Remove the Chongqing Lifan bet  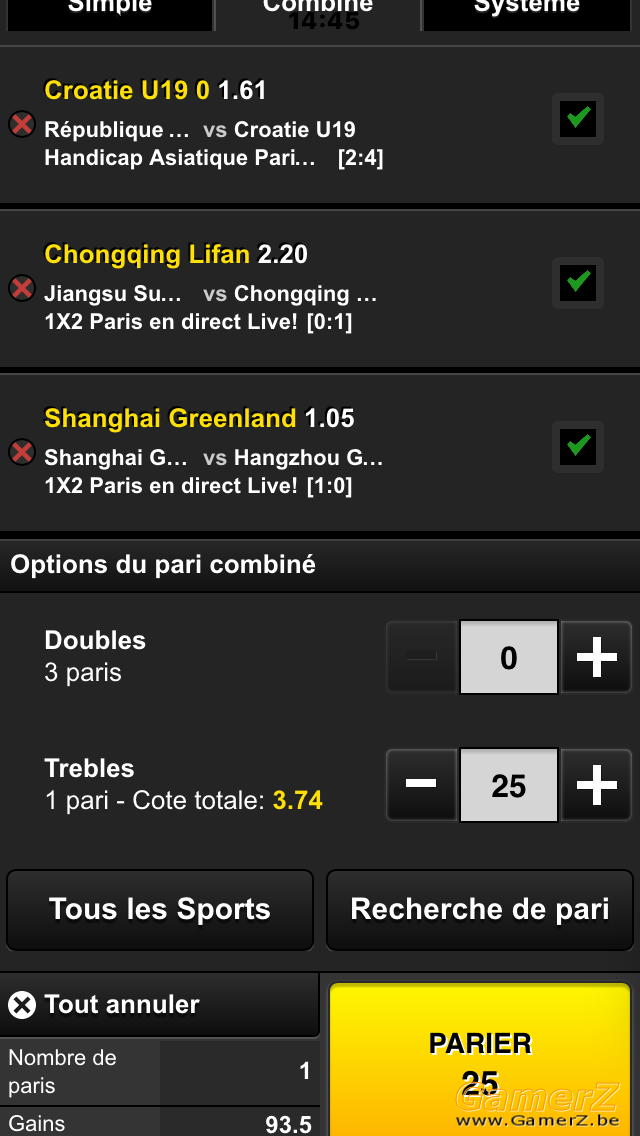22,288
